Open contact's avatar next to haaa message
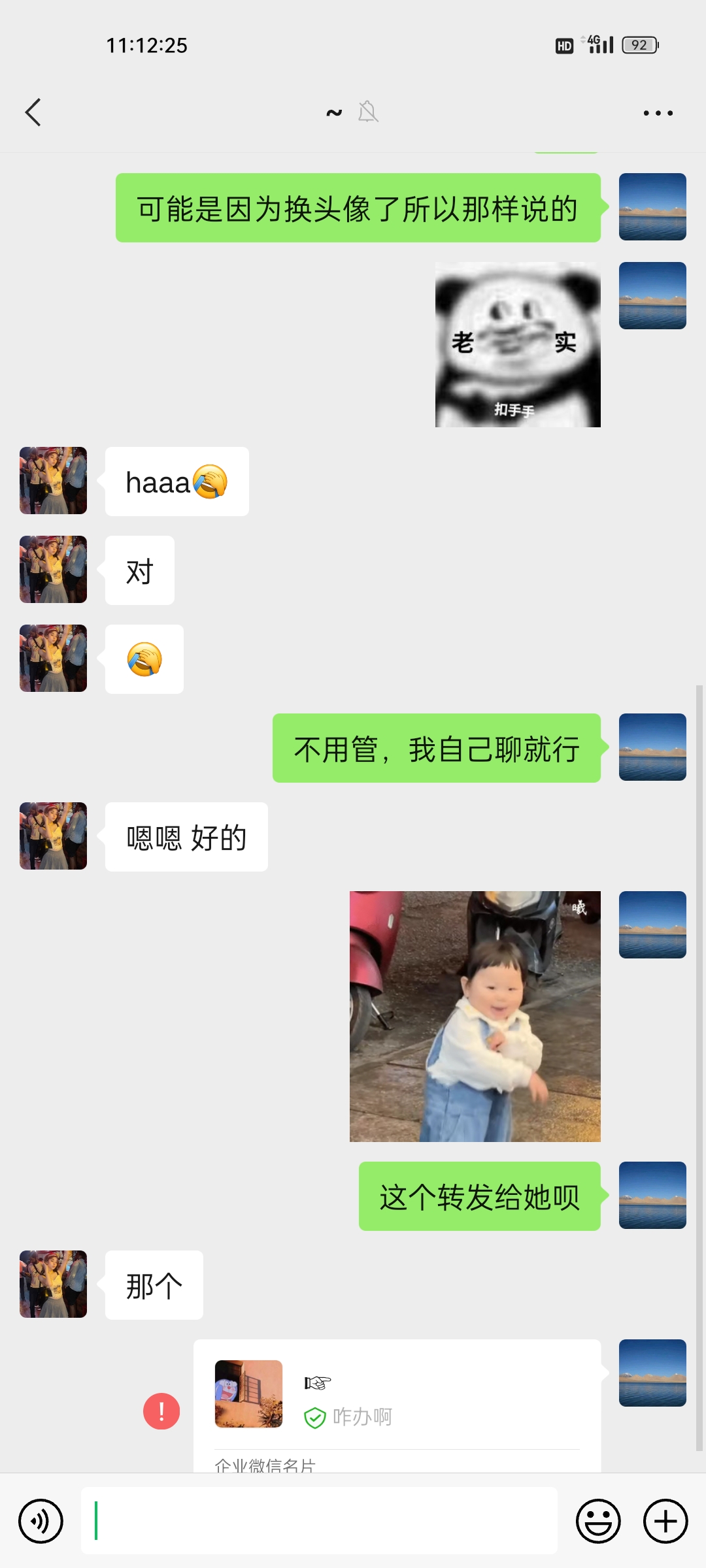 53,480
